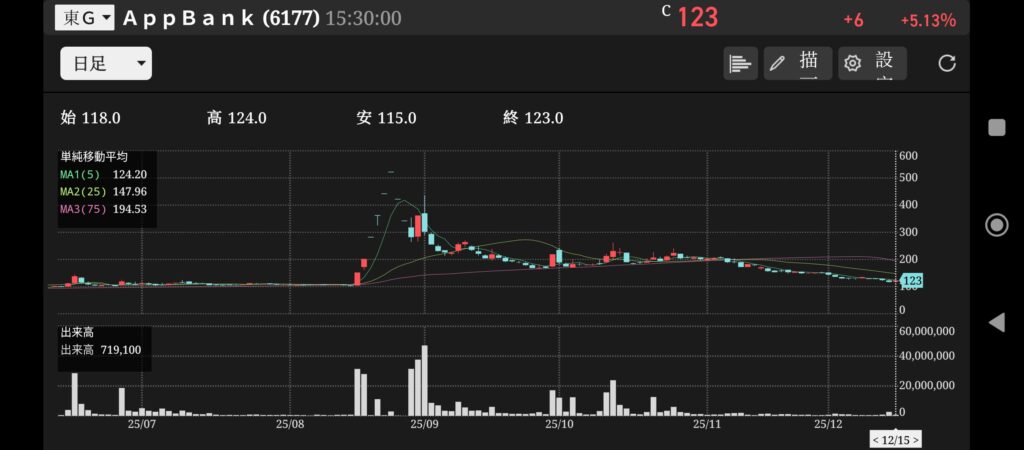Change the 日足 chart period
This screenshot has width=1024, height=450.
click(105, 64)
